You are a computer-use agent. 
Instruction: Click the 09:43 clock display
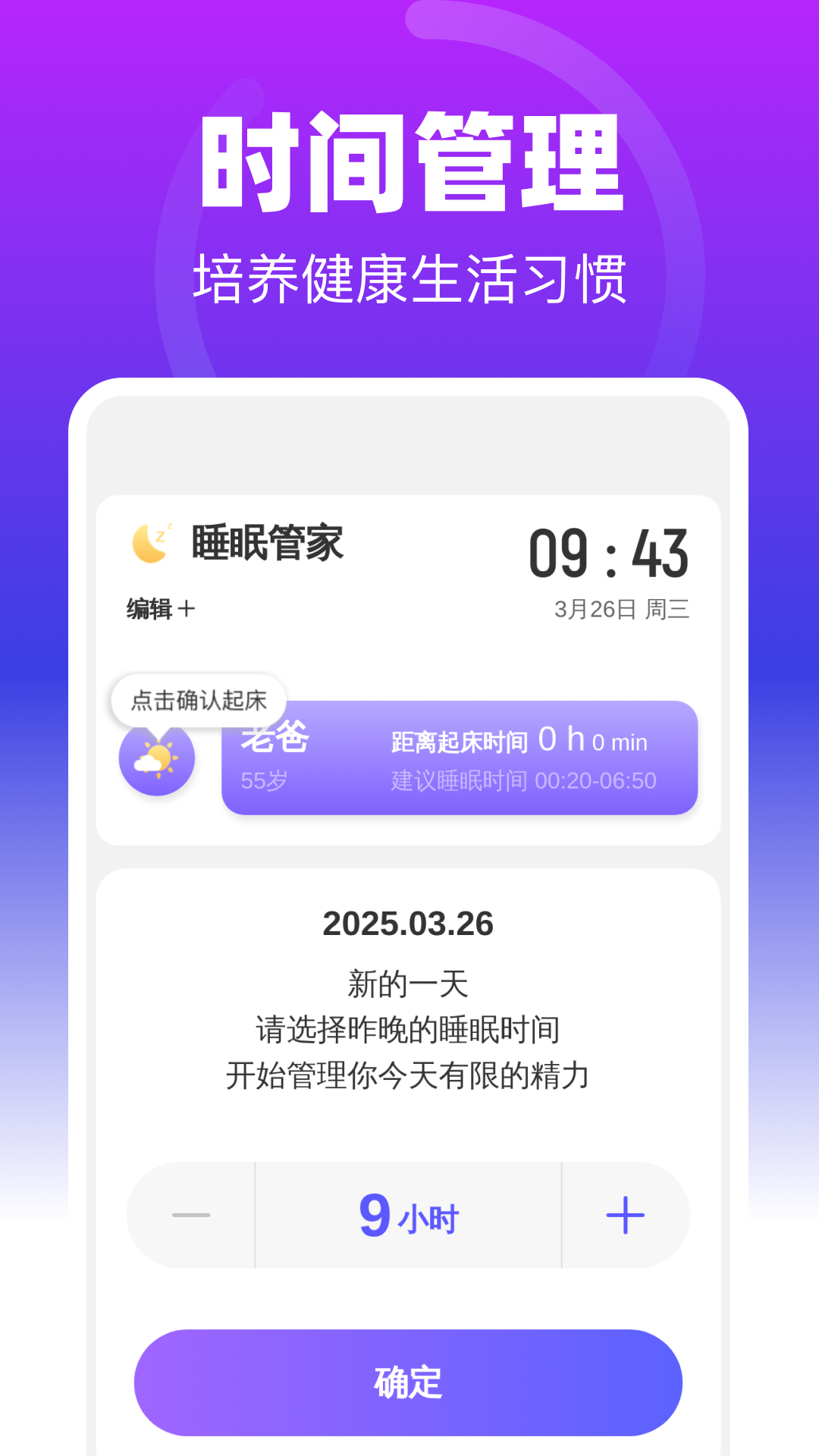tap(611, 554)
